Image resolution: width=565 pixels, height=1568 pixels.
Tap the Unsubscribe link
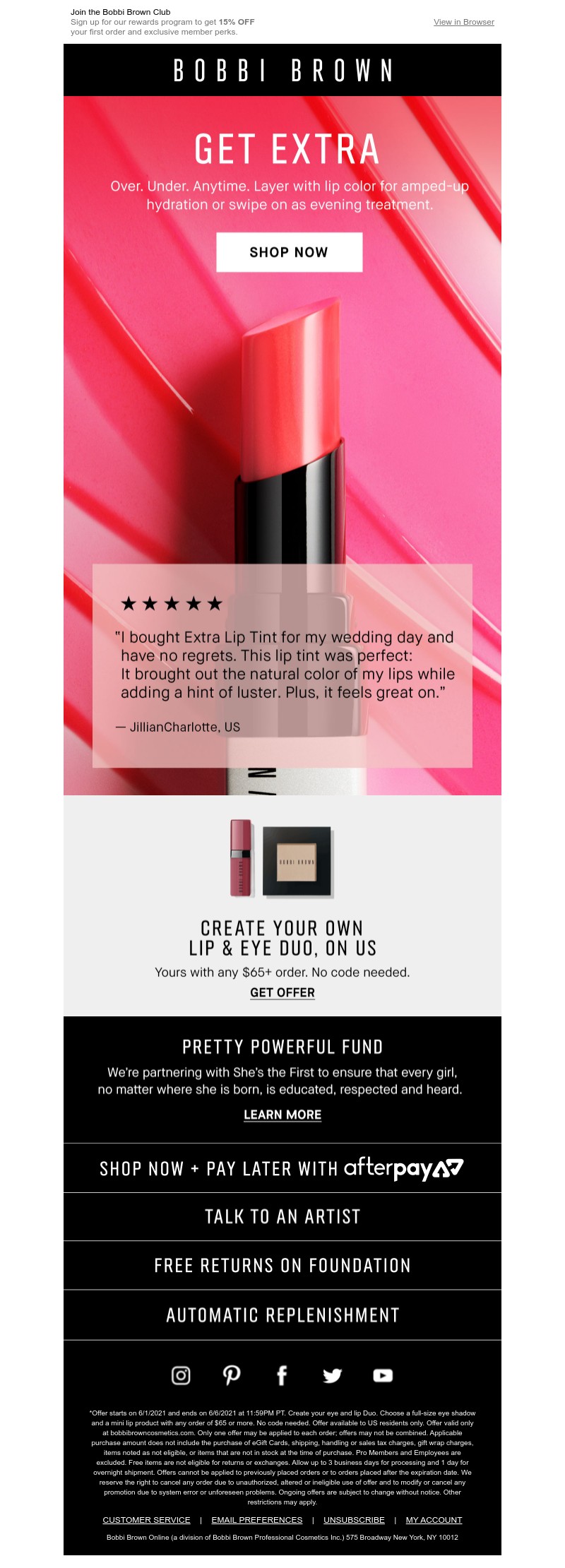(354, 1520)
